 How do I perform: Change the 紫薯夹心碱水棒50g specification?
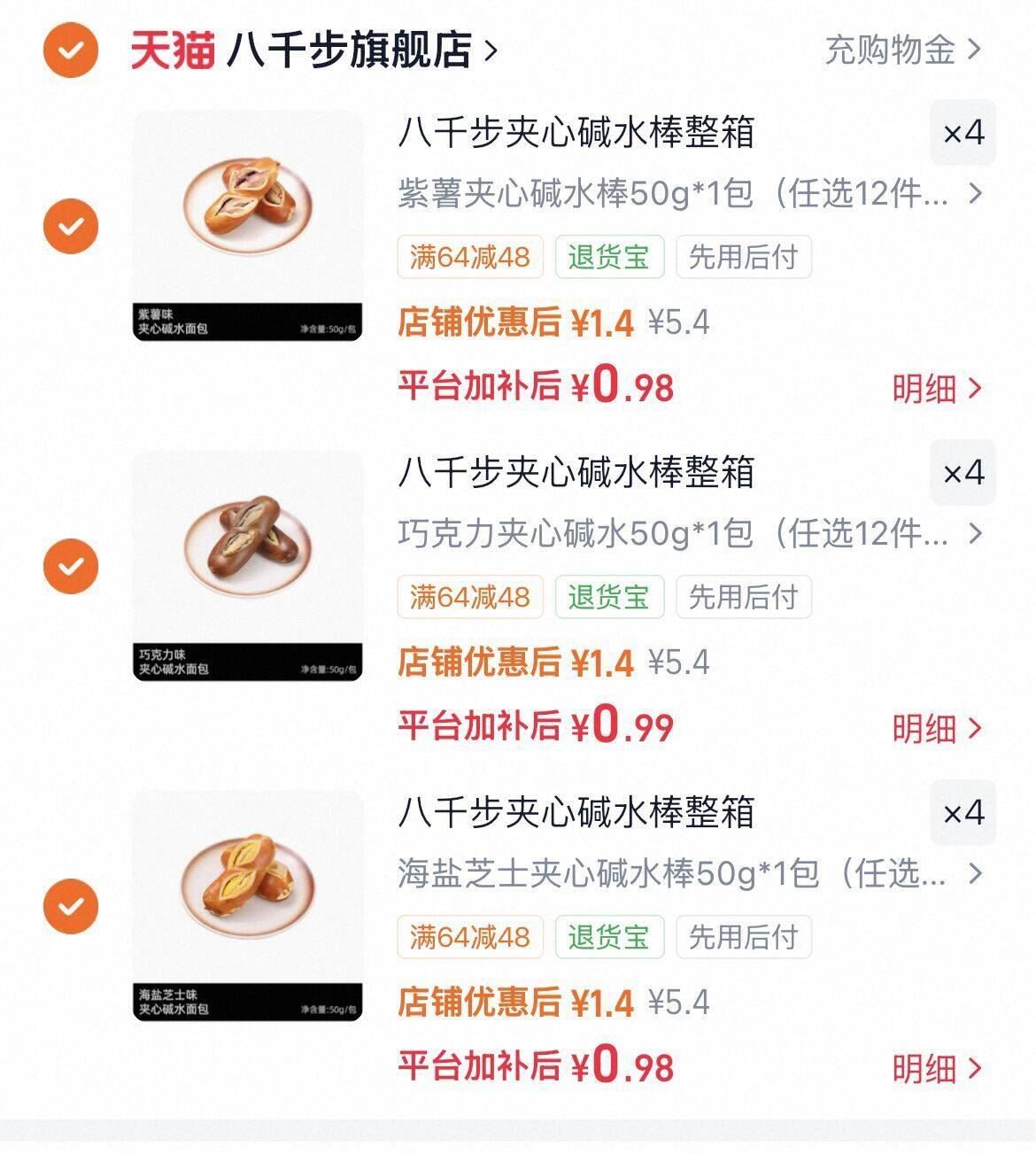(689, 193)
